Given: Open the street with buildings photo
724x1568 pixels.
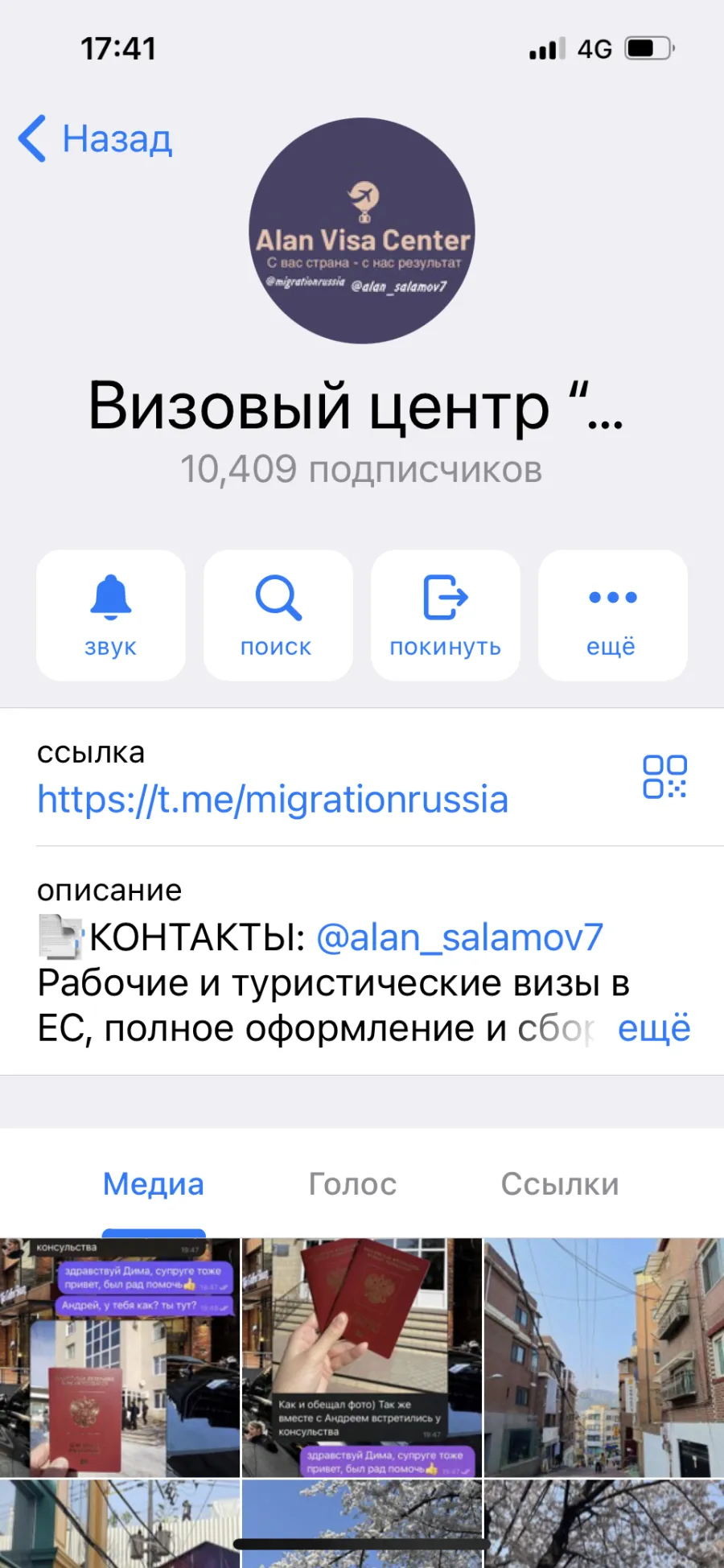Looking at the screenshot, I should tap(604, 1357).
